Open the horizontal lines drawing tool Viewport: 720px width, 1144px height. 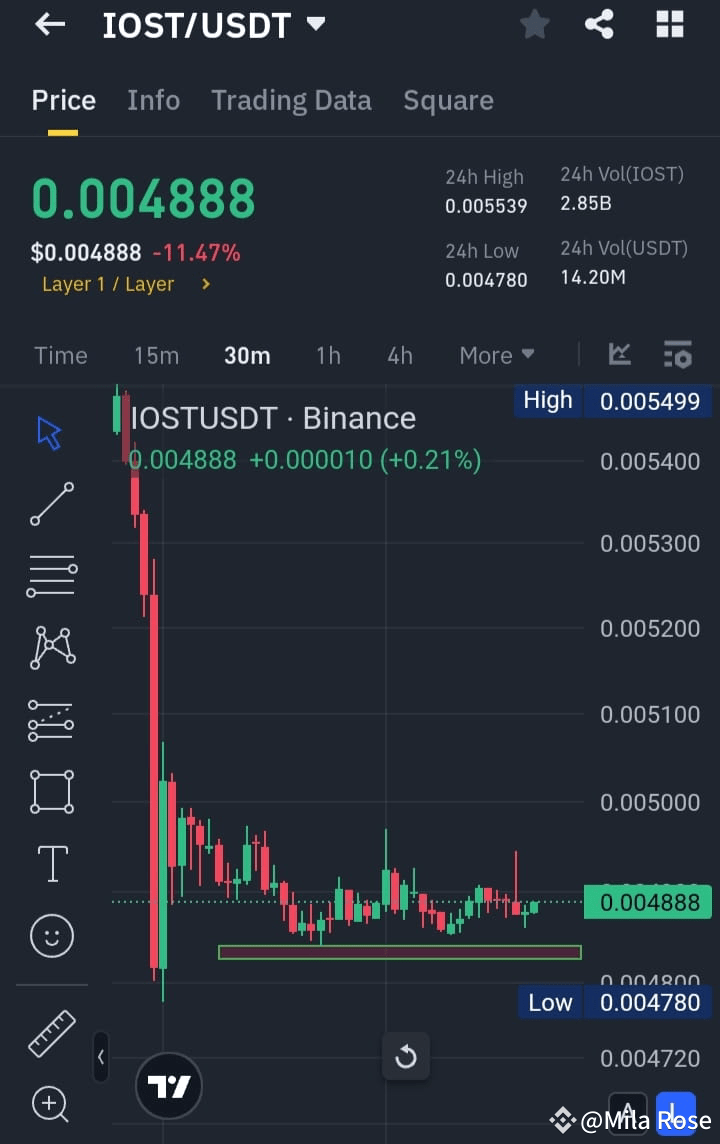coord(50,576)
